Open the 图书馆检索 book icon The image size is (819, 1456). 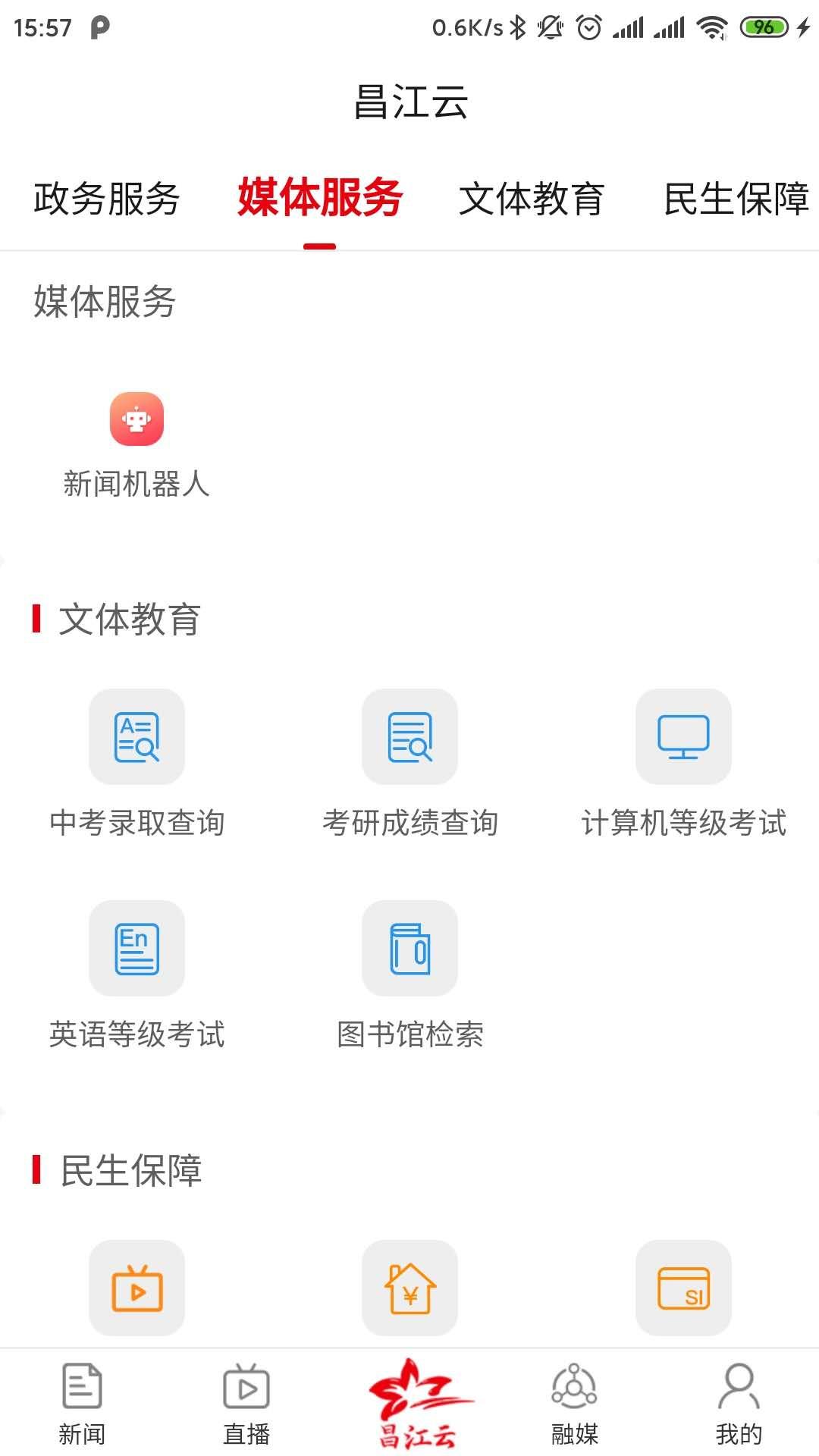(409, 949)
